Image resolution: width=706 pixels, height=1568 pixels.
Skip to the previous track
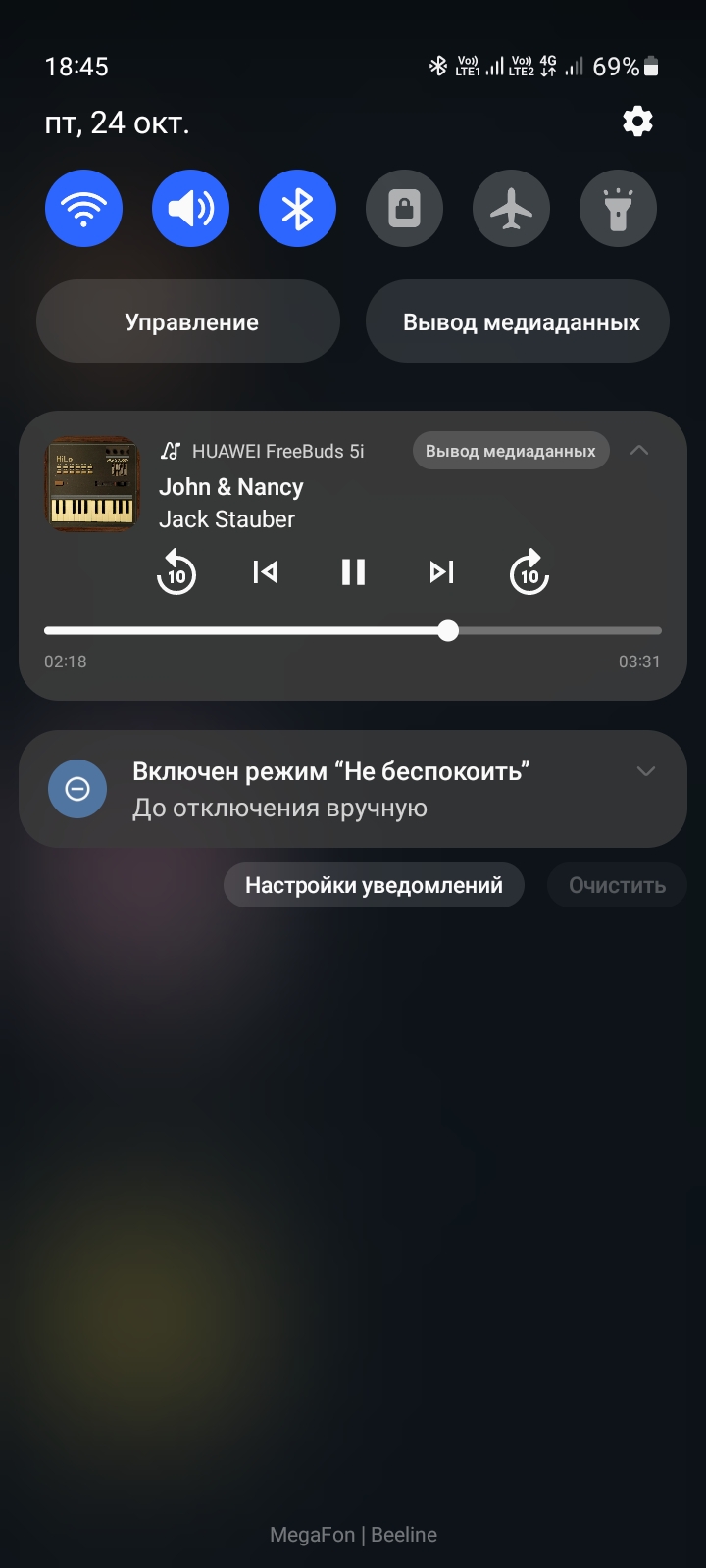[265, 571]
